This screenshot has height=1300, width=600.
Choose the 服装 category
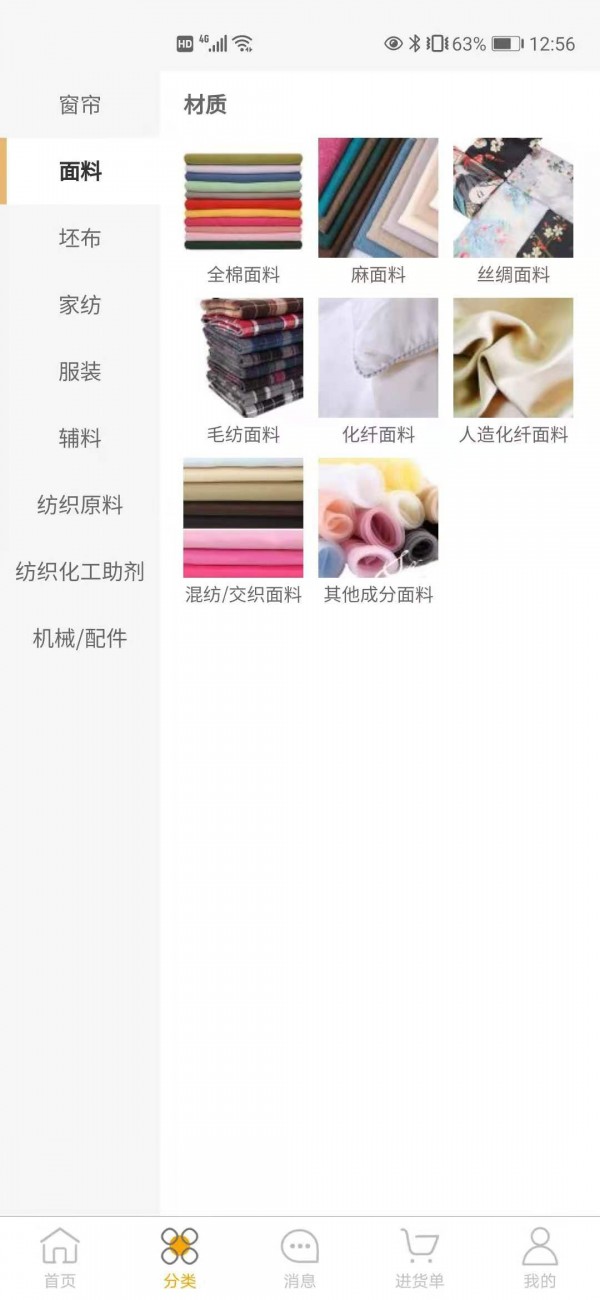[80, 372]
